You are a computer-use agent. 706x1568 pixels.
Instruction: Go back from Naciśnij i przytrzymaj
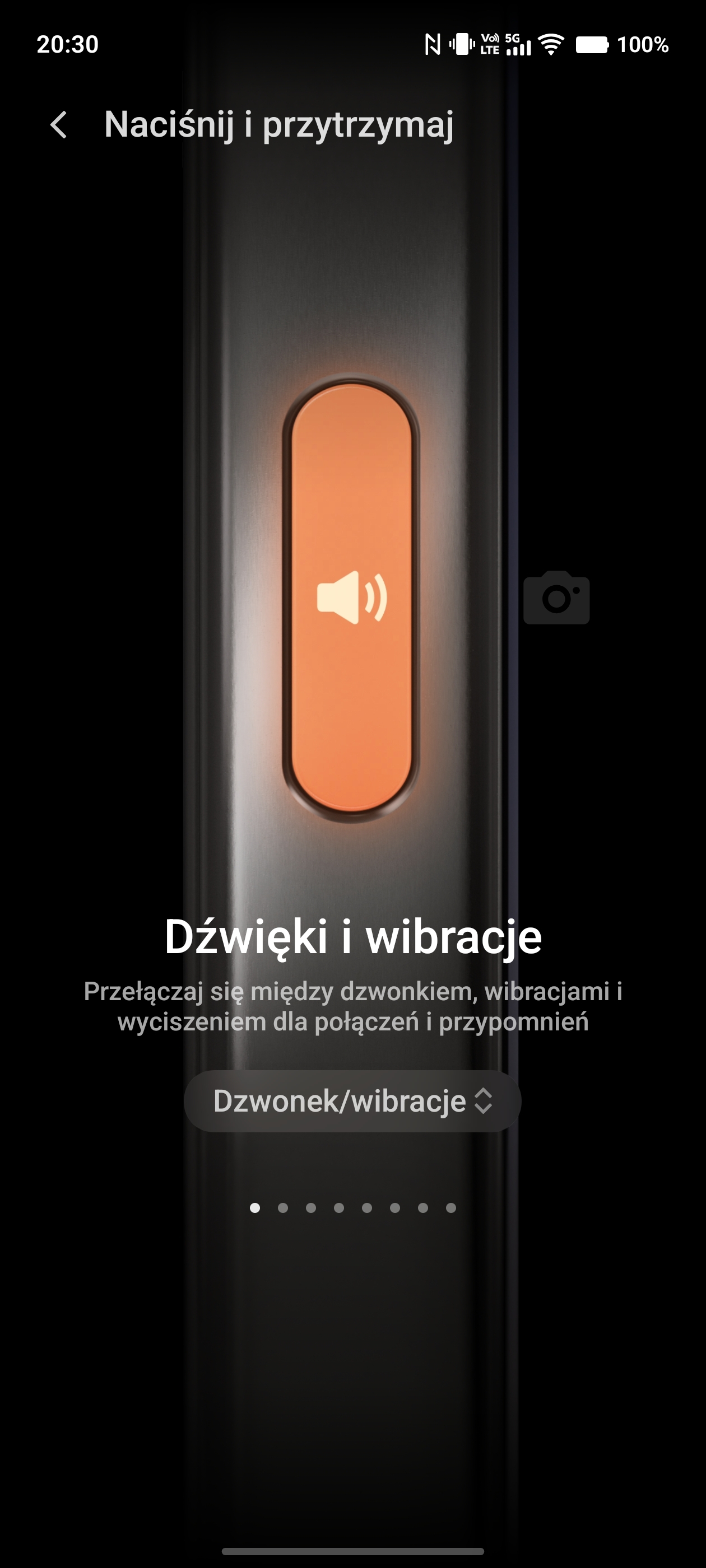pyautogui.click(x=58, y=125)
